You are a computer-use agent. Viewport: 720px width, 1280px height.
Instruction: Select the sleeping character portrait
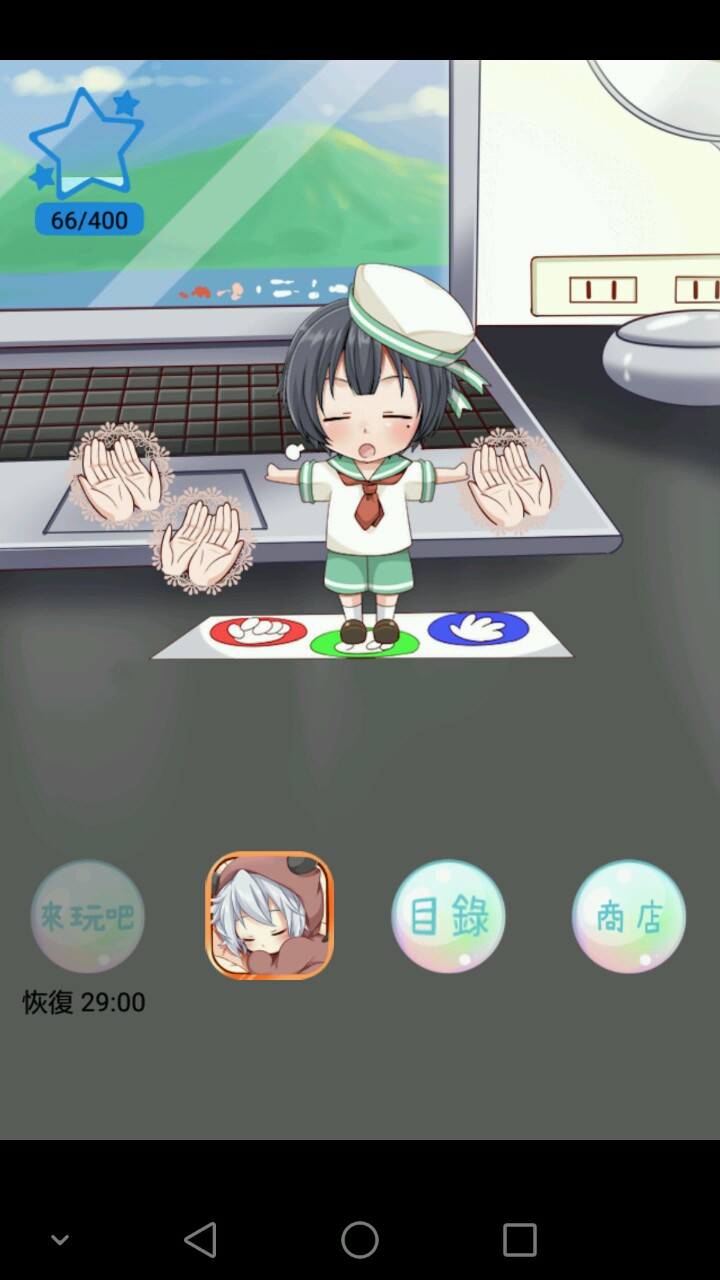[269, 915]
